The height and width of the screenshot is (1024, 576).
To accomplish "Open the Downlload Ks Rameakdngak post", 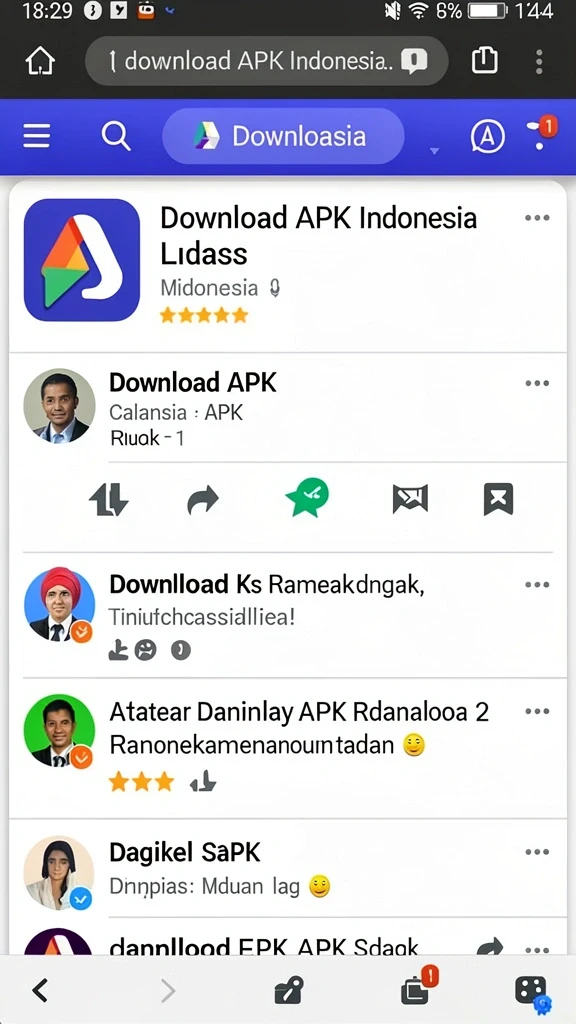I will click(287, 615).
